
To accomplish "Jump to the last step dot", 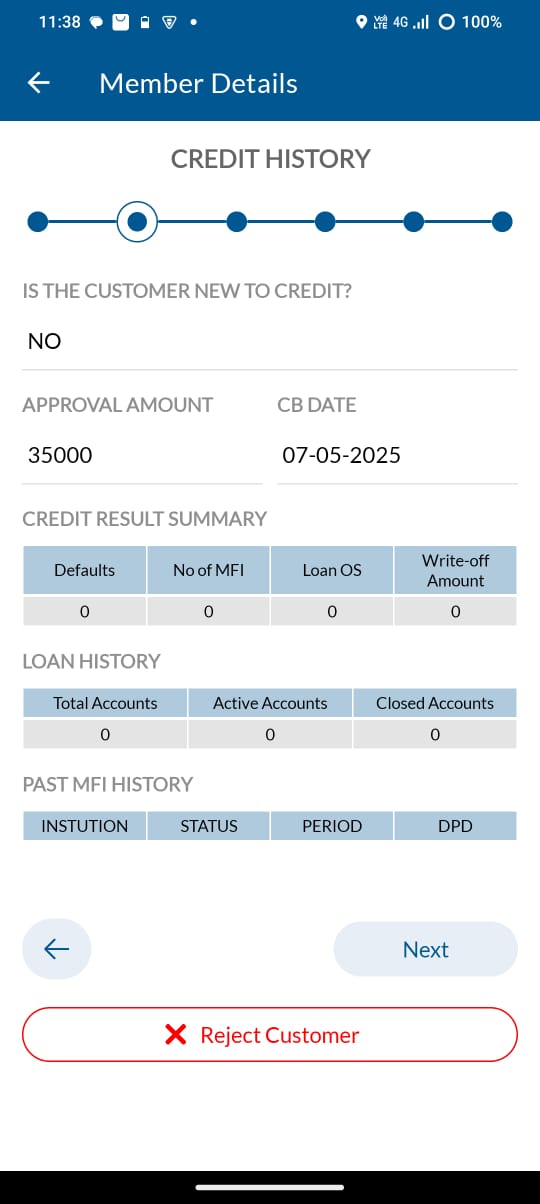I will pyautogui.click(x=503, y=222).
